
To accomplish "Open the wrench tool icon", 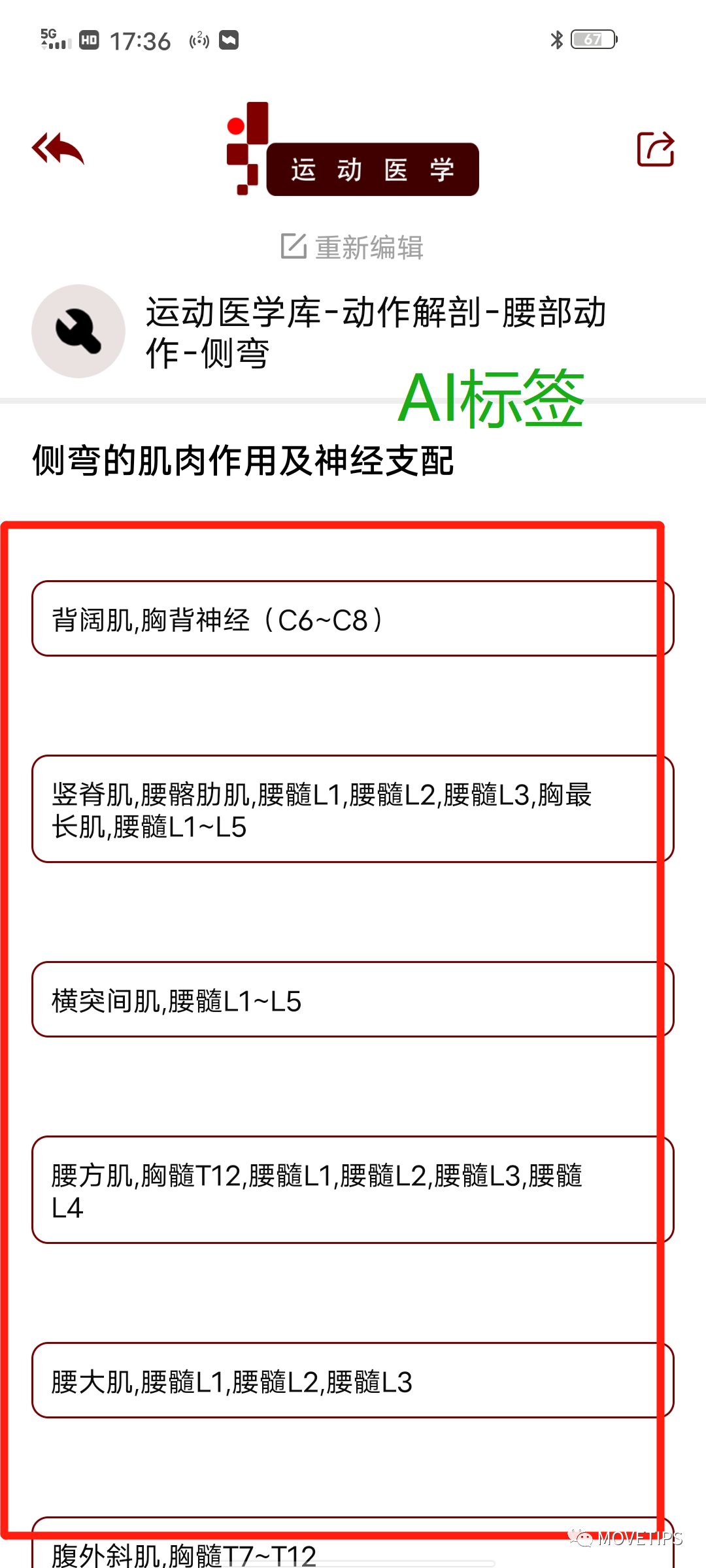I will pos(78,331).
